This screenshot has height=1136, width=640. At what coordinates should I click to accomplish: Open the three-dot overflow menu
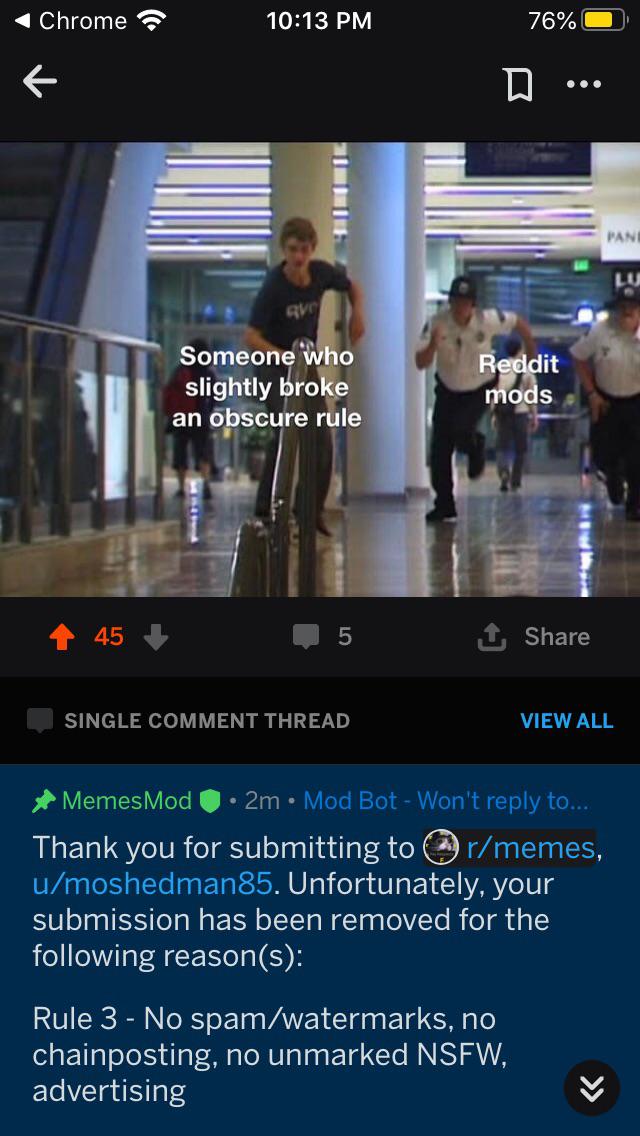584,85
